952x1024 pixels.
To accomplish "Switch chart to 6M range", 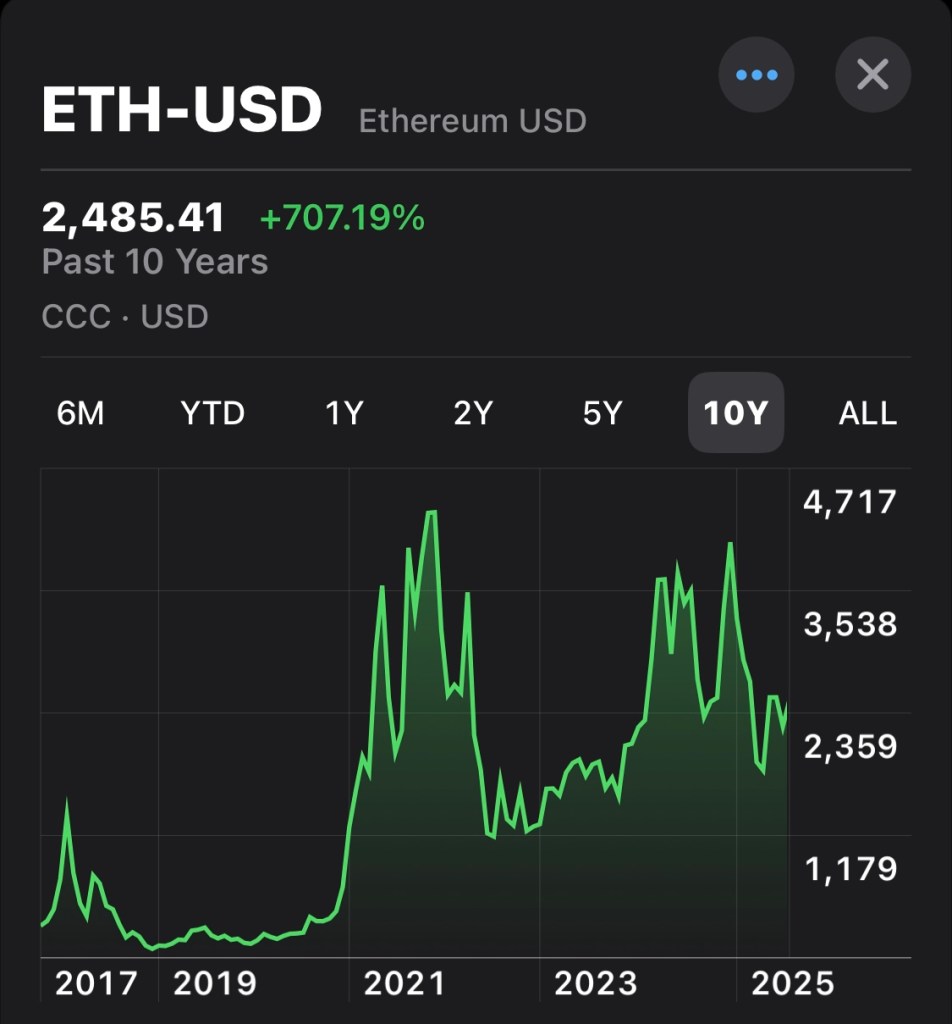I will tap(80, 413).
